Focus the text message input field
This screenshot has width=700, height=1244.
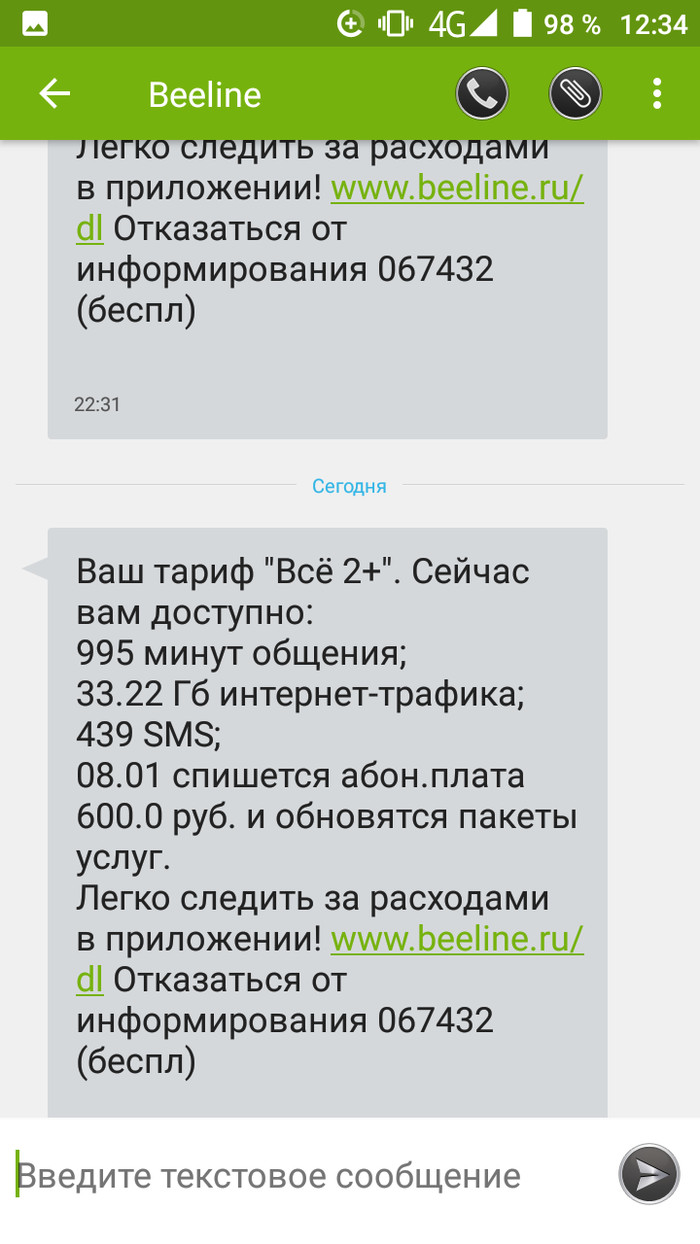[x=300, y=1176]
